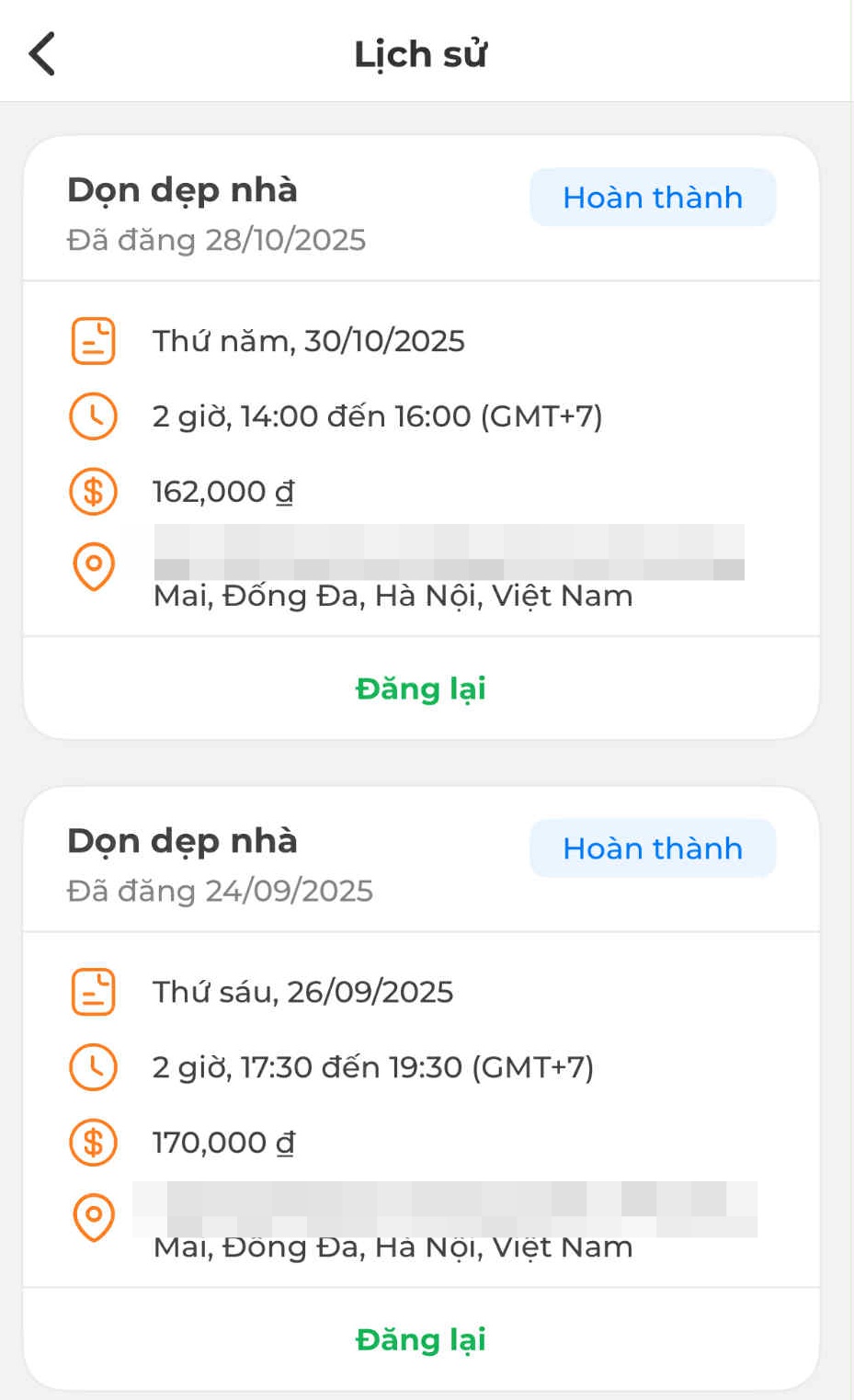This screenshot has width=854, height=1400.
Task: Click the calendar icon on the 26/09/2025 booking
Action: (92, 991)
